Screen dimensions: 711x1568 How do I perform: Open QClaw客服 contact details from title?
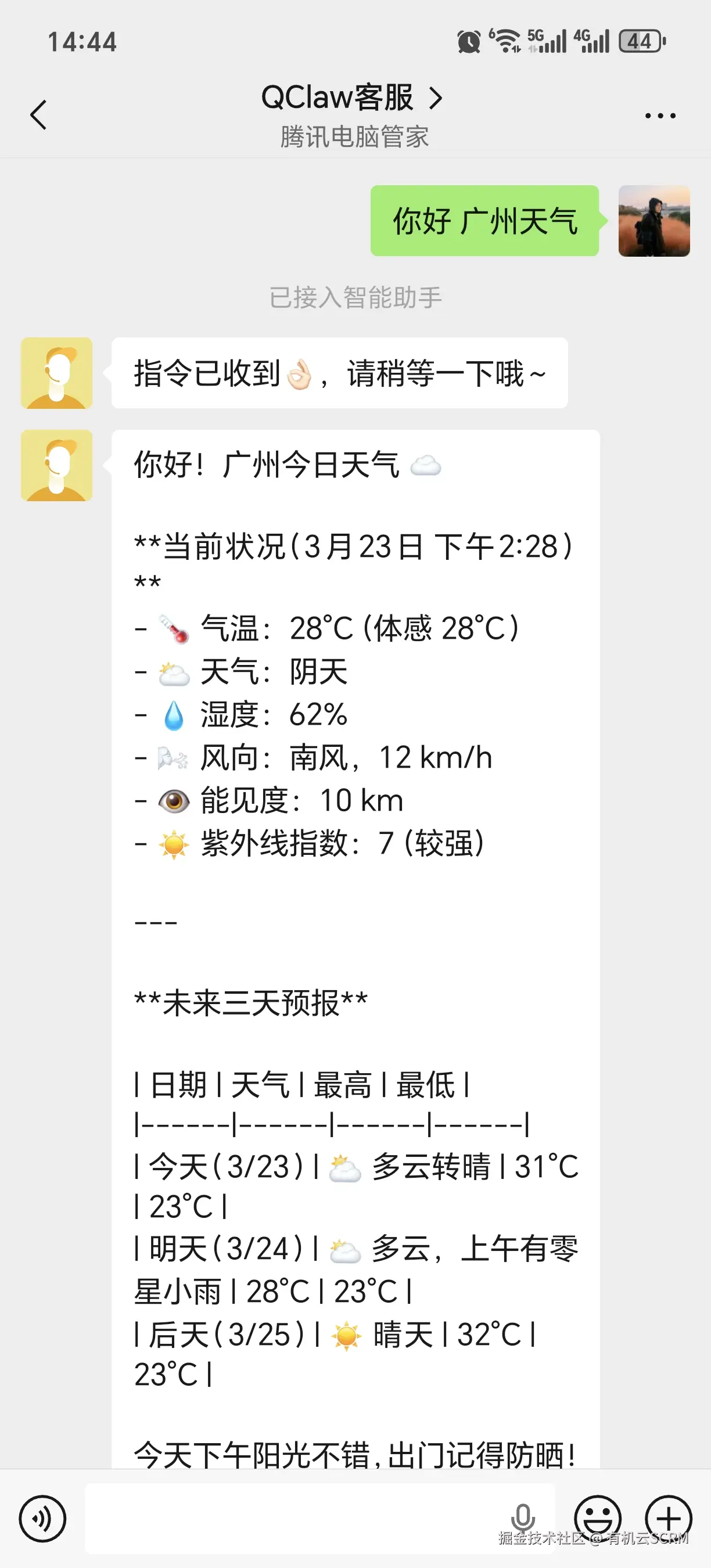pos(352,98)
